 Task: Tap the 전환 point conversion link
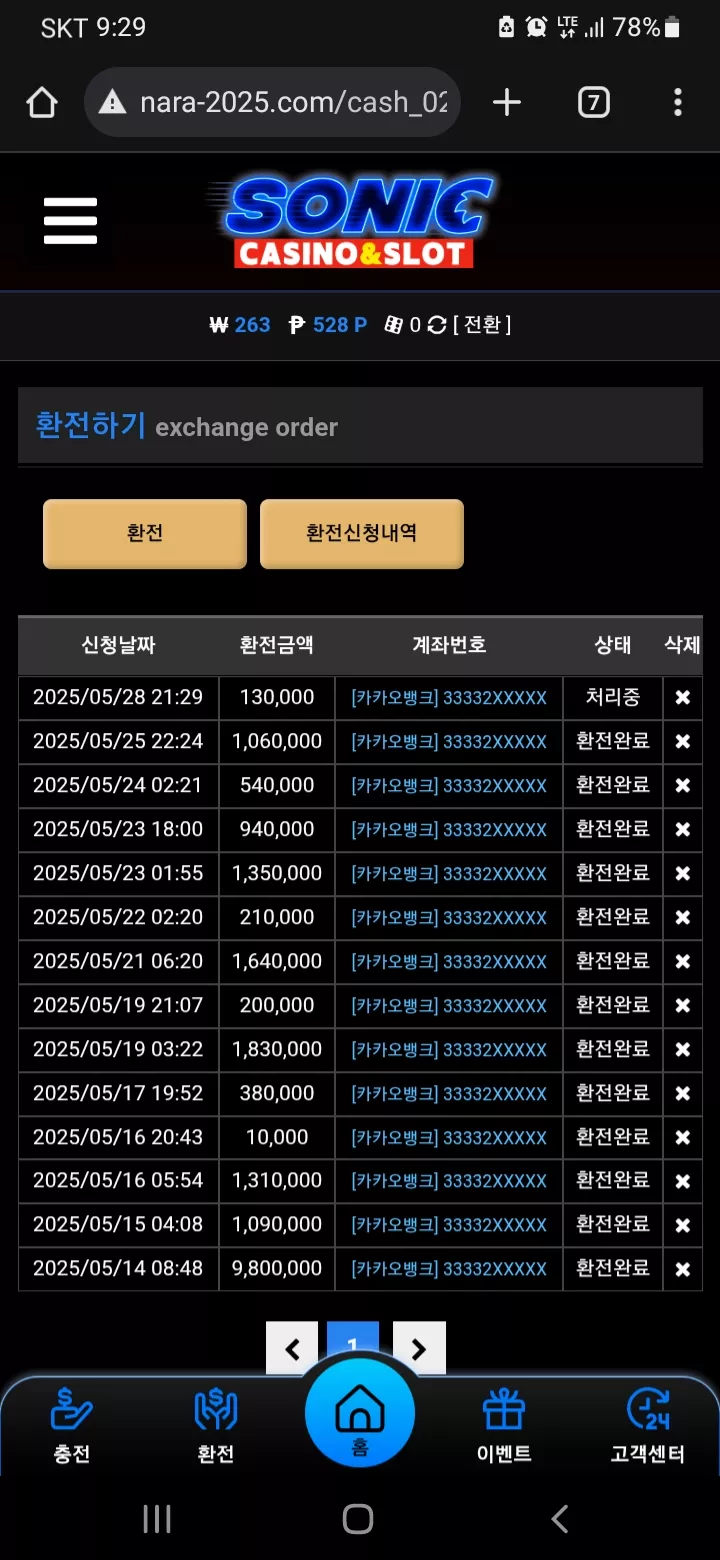click(x=482, y=325)
